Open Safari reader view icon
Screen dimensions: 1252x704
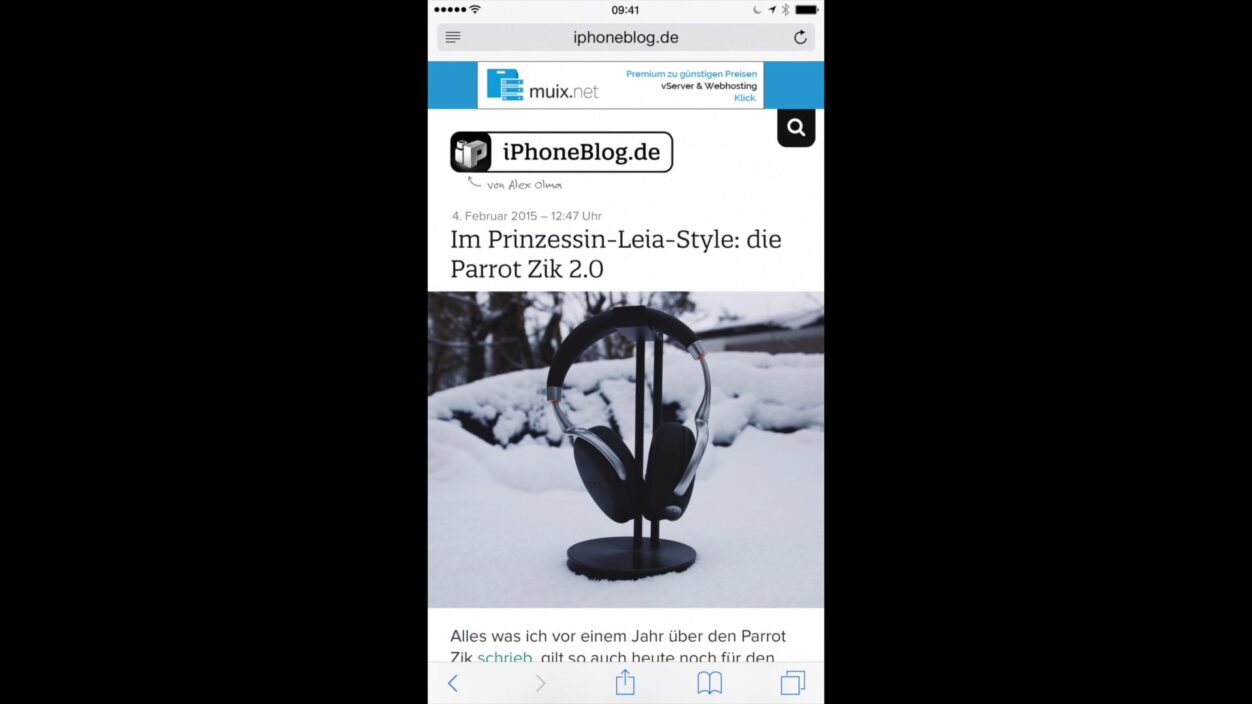(x=453, y=38)
